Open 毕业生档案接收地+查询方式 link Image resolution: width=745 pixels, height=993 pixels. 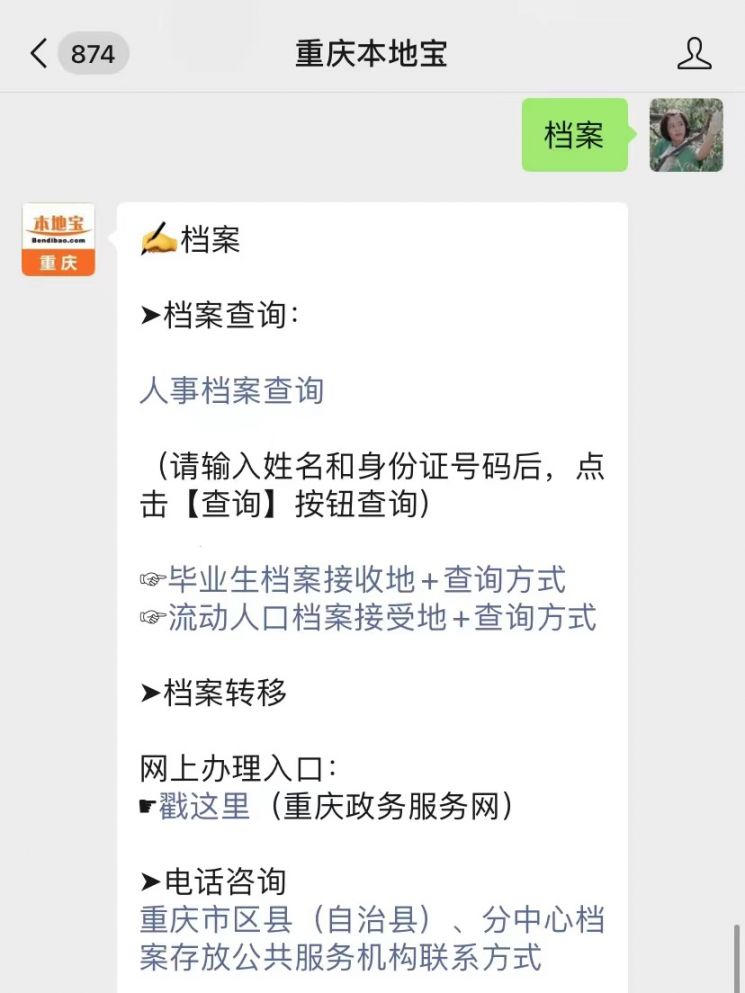[x=366, y=579]
